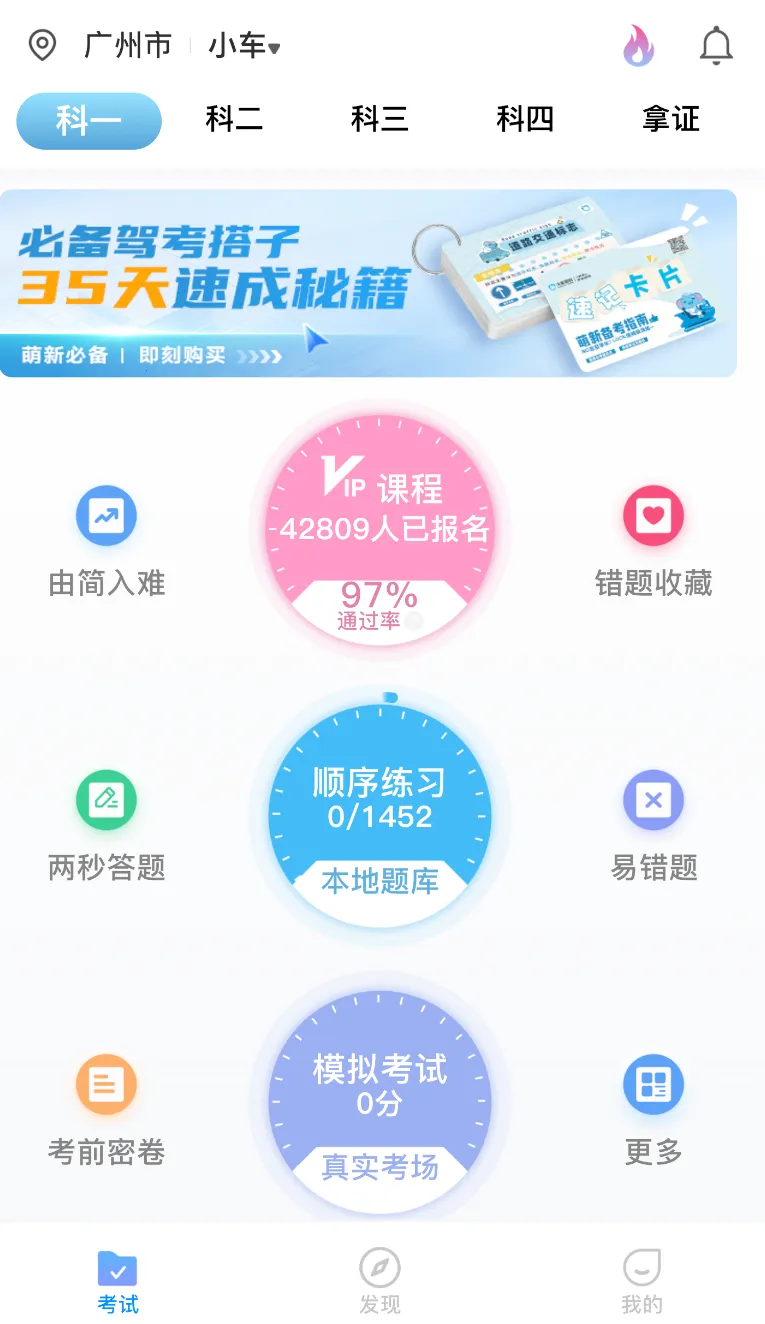Expand the 小车 vehicle type dropdown
Viewport: 765px width, 1324px height.
243,46
